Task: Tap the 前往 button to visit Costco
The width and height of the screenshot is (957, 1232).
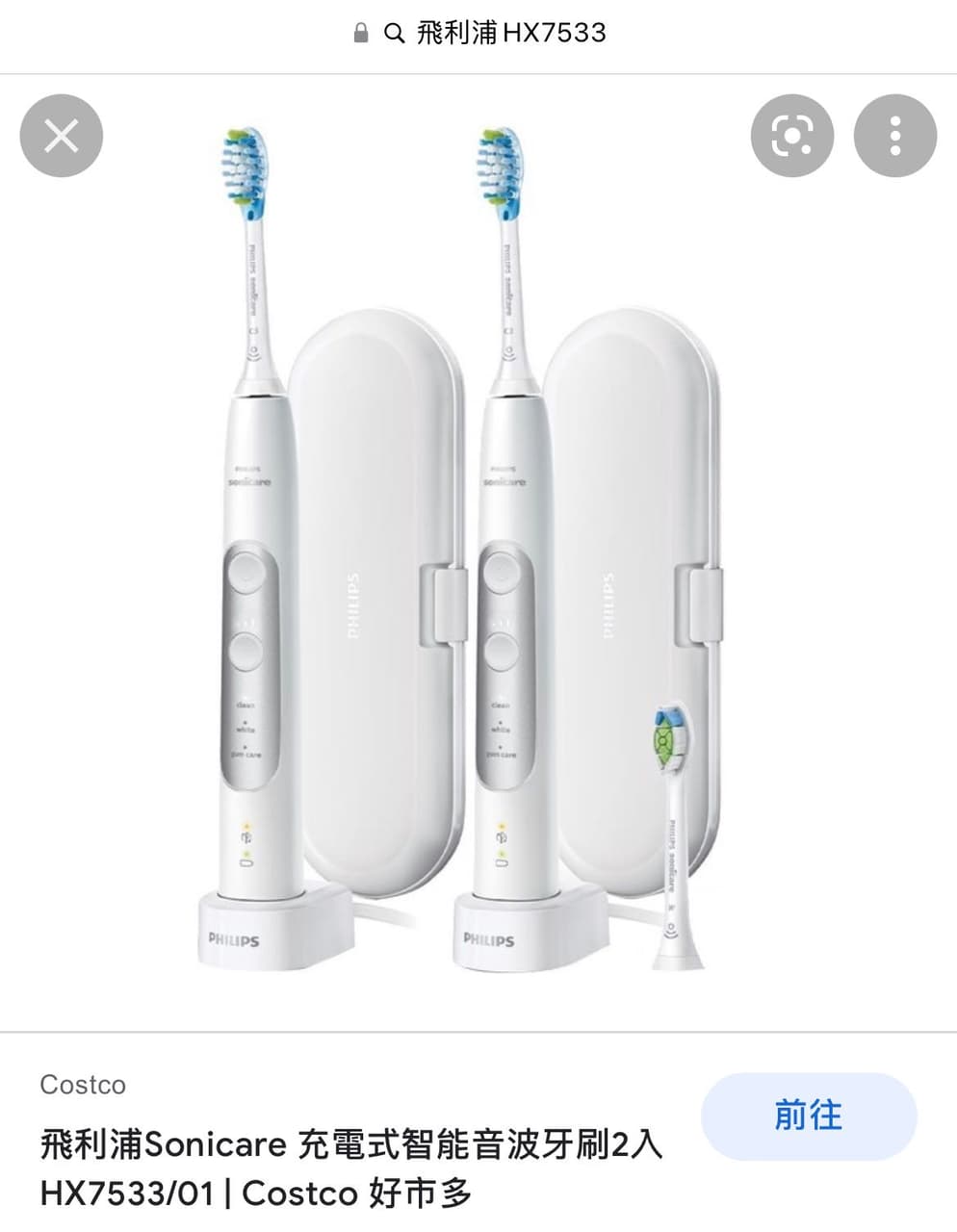Action: coord(808,1116)
